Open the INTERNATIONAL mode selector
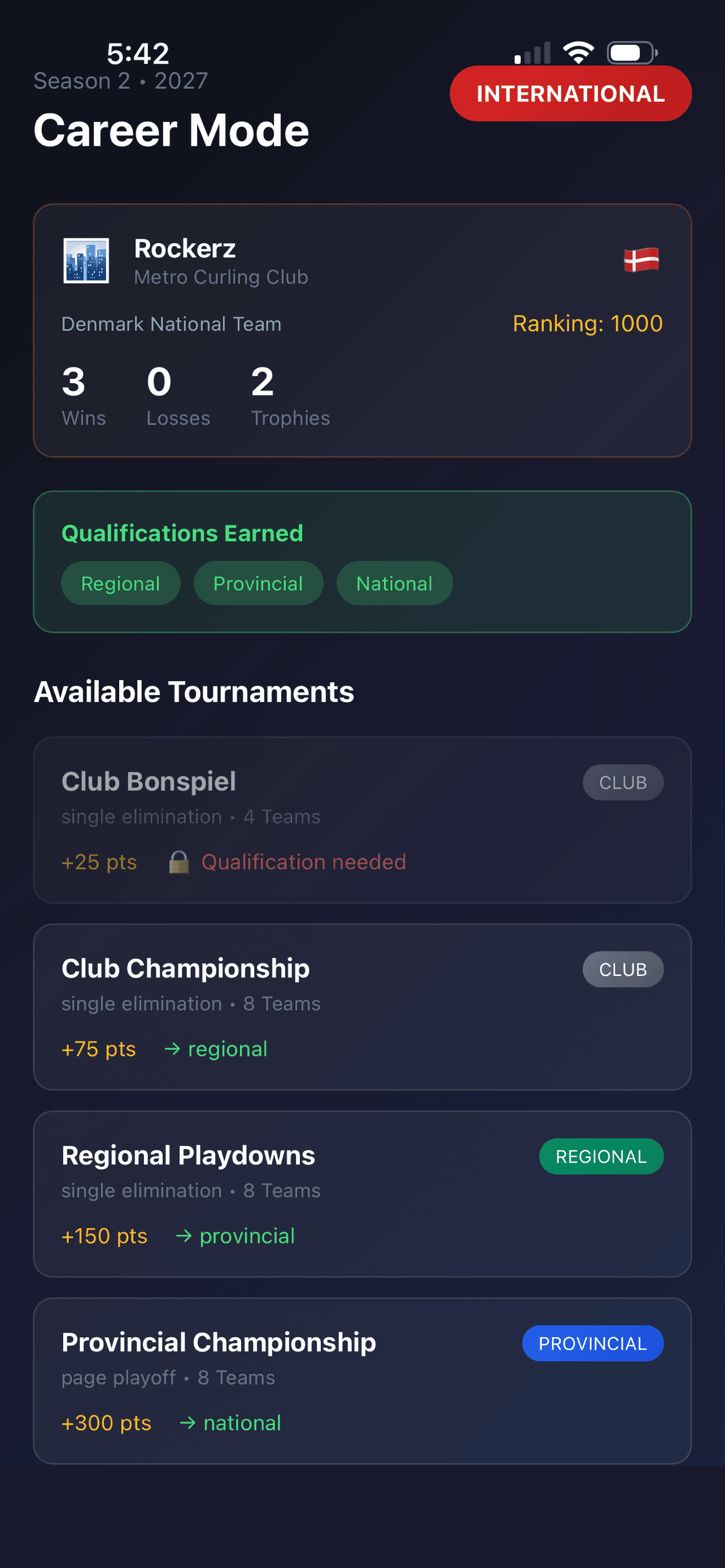This screenshot has width=725, height=1568. pyautogui.click(x=570, y=93)
